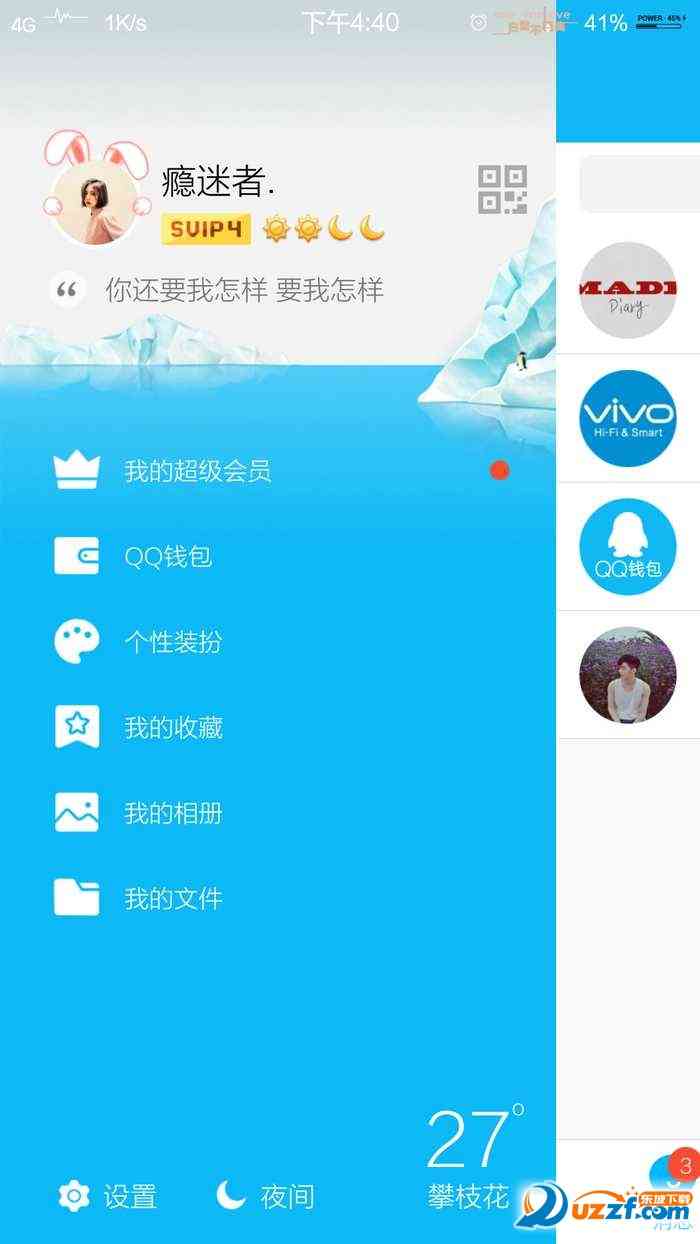700x1244 pixels.
Task: Open the MADI Diary conversation
Action: pyautogui.click(x=628, y=290)
